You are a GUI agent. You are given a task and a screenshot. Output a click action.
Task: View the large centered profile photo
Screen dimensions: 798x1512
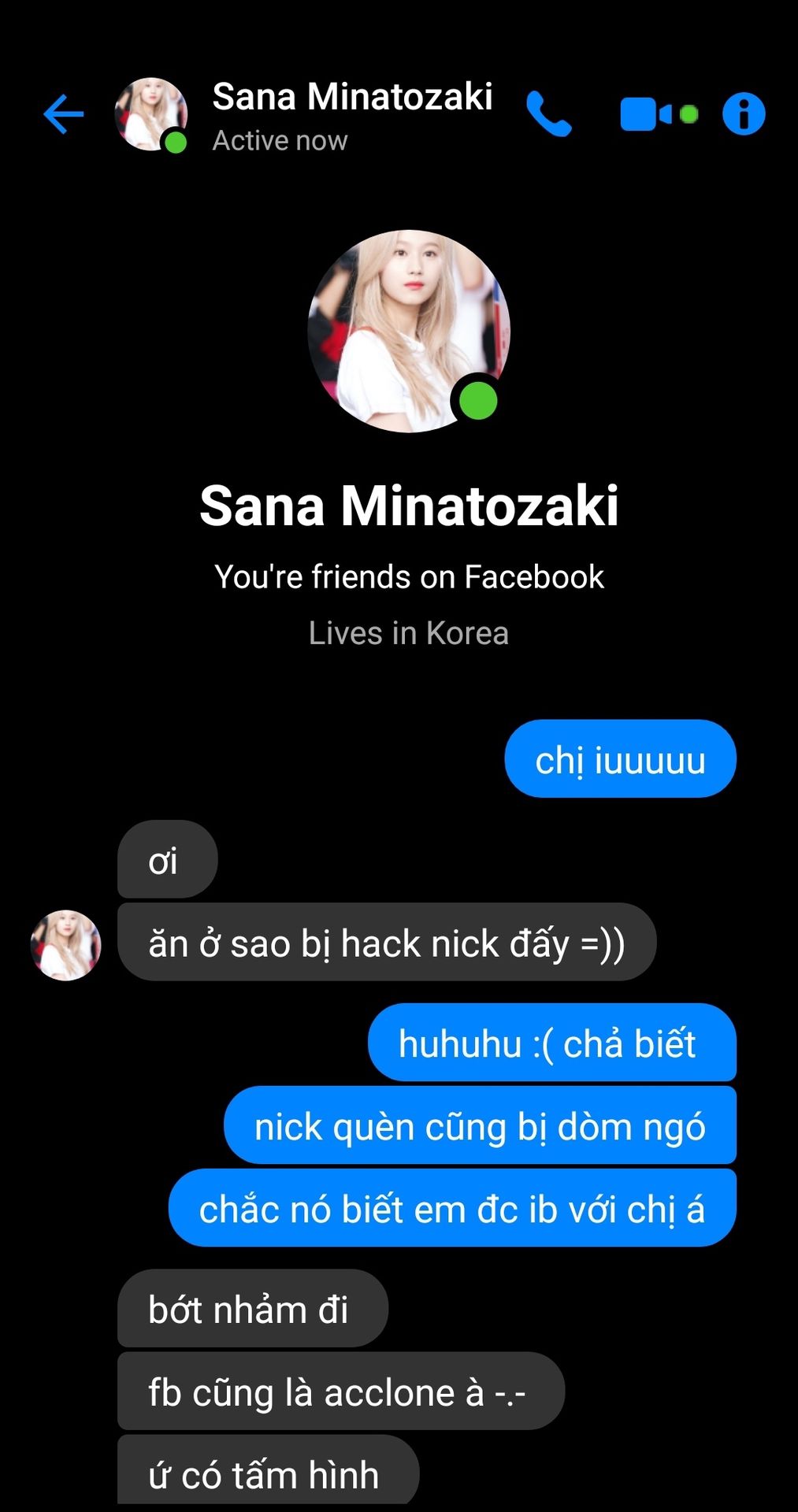point(408,331)
